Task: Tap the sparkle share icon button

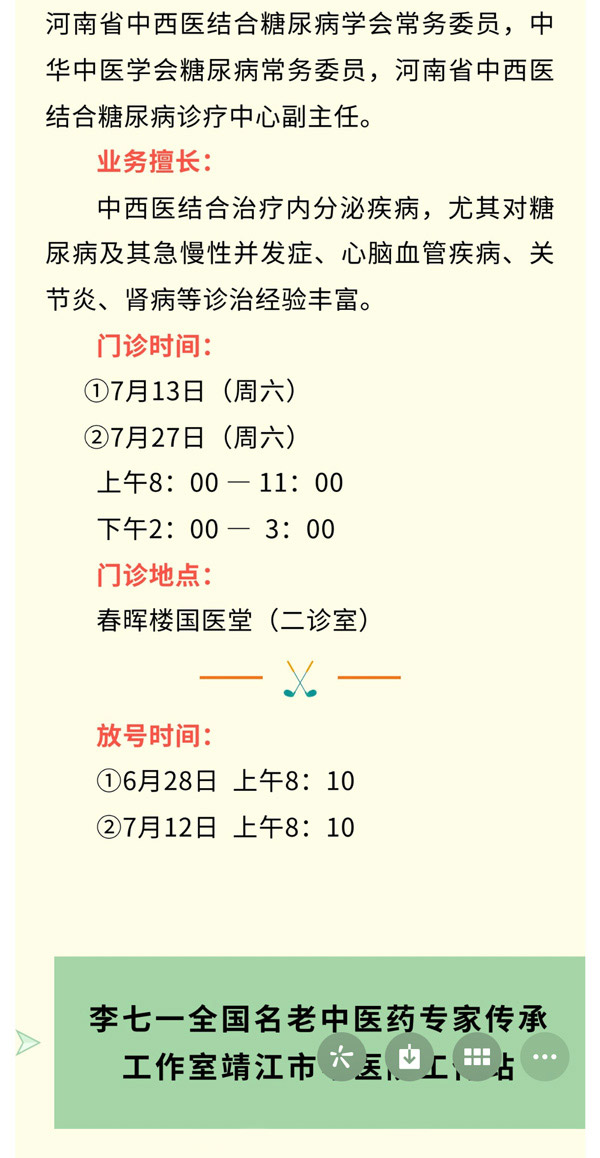Action: point(341,1057)
